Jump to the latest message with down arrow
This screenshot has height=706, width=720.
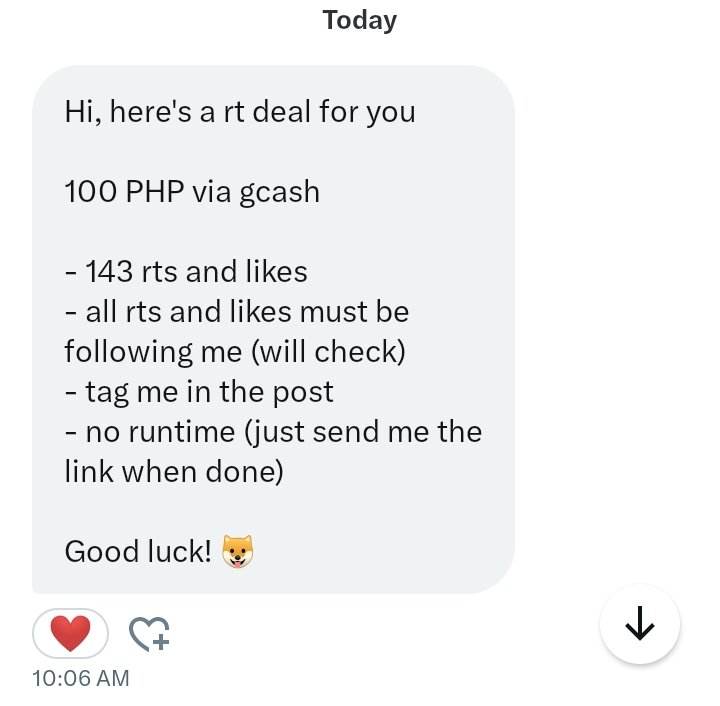(640, 624)
